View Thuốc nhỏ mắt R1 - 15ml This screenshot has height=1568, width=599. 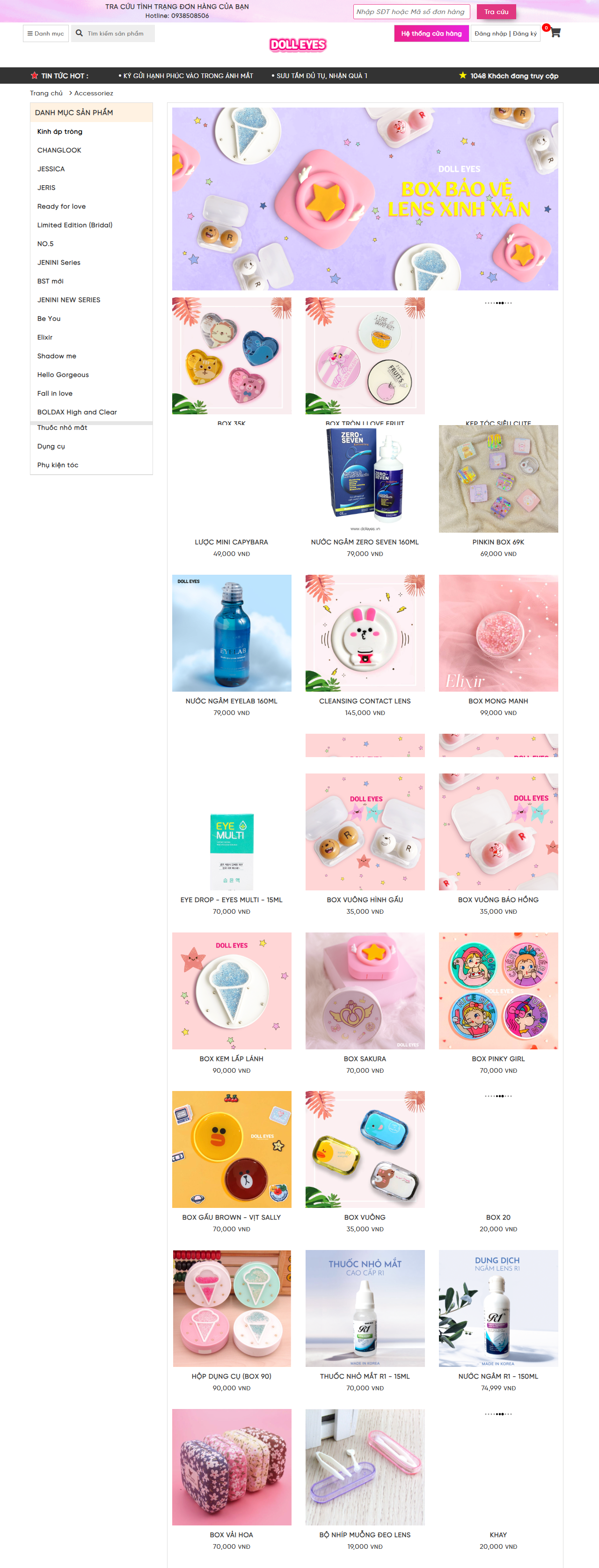tap(365, 1308)
